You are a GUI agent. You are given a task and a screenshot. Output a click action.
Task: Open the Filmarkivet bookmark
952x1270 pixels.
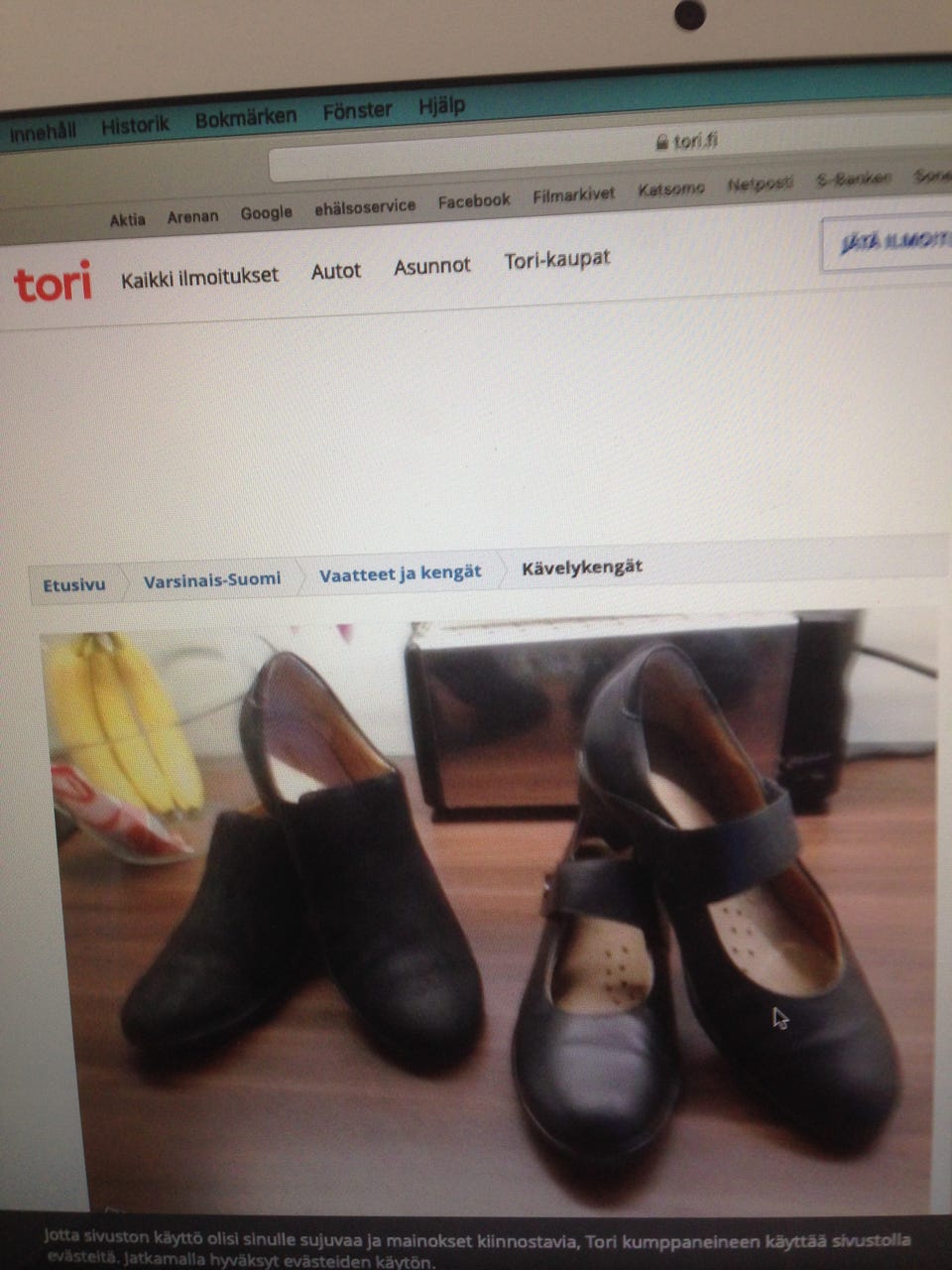pos(573,195)
